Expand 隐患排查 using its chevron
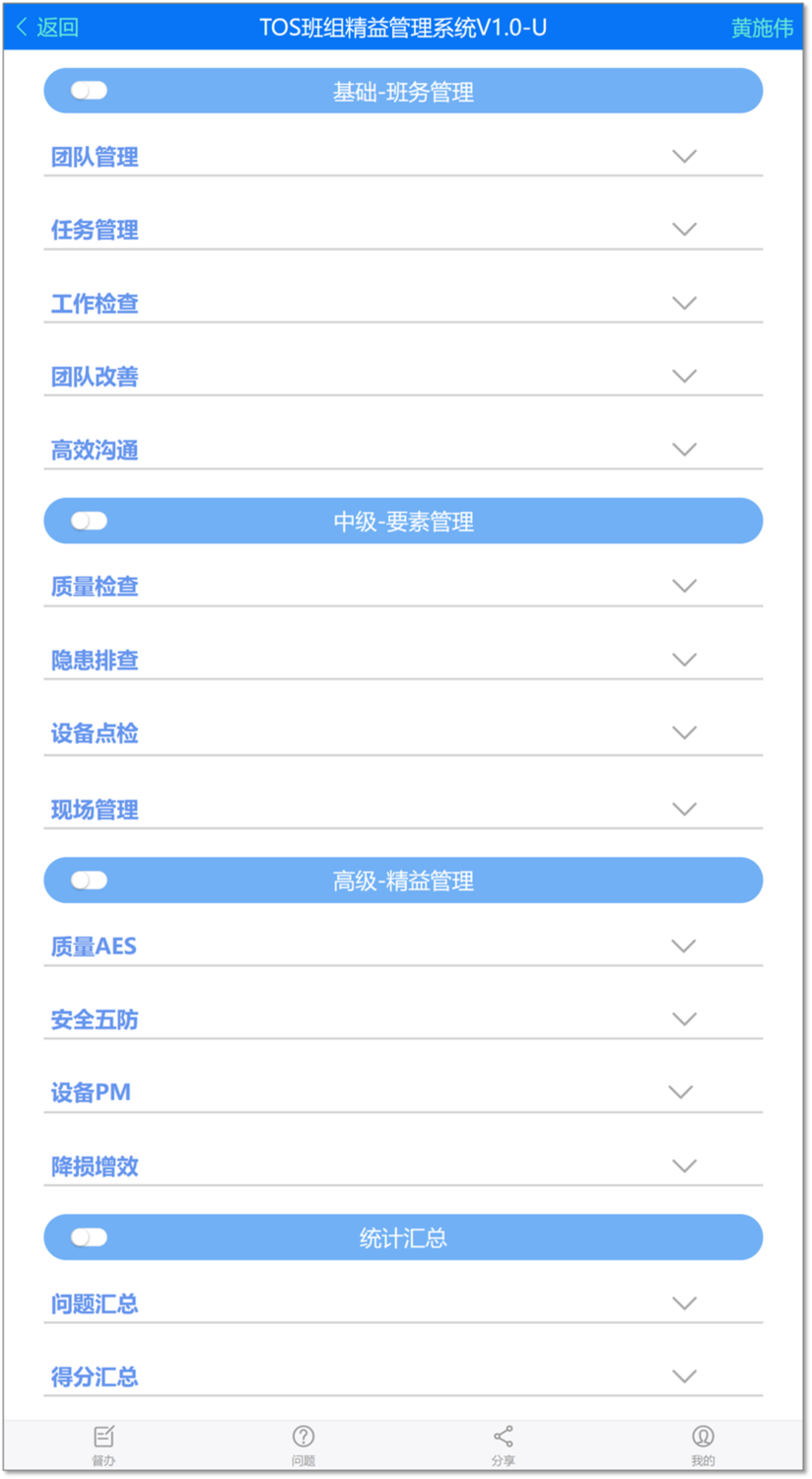Viewport: 812px width, 1479px height. 684,659
